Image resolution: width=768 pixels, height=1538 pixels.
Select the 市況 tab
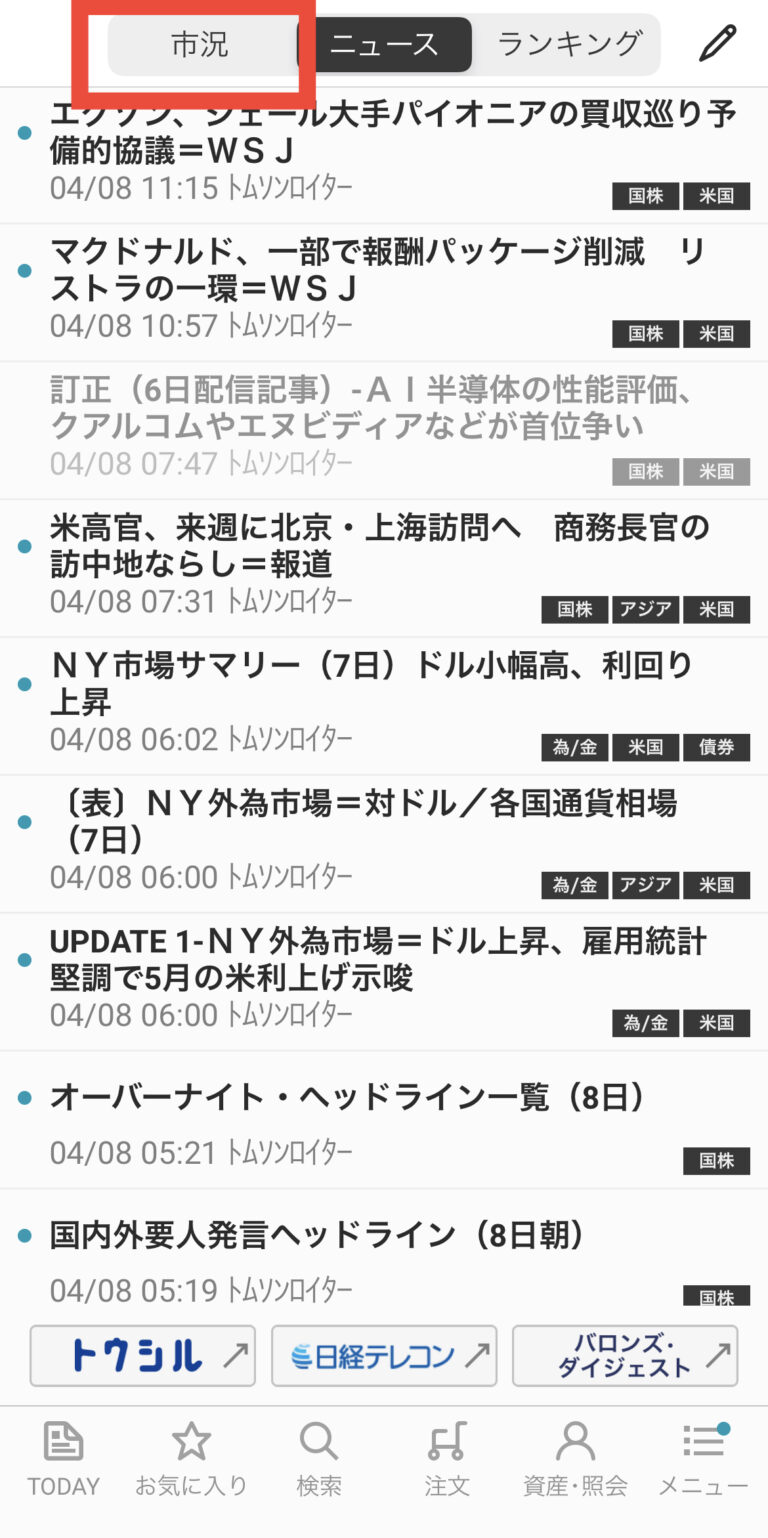click(200, 44)
